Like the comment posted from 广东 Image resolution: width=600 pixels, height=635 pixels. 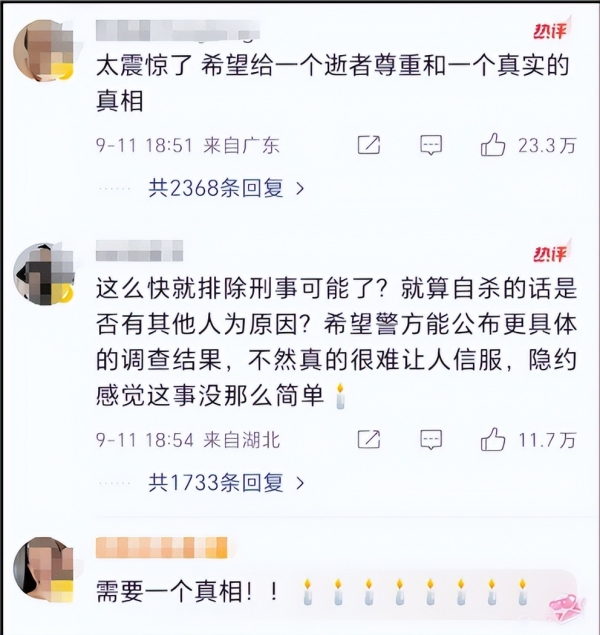click(x=494, y=145)
